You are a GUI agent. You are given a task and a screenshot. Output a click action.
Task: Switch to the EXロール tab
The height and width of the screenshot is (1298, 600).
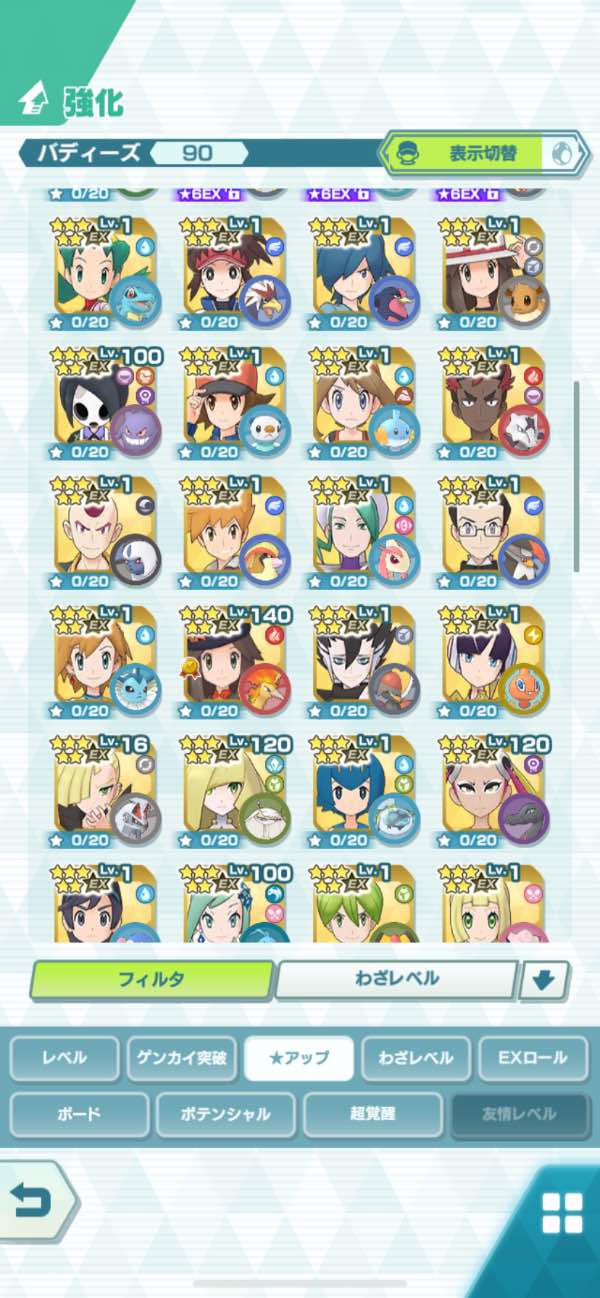531,1057
